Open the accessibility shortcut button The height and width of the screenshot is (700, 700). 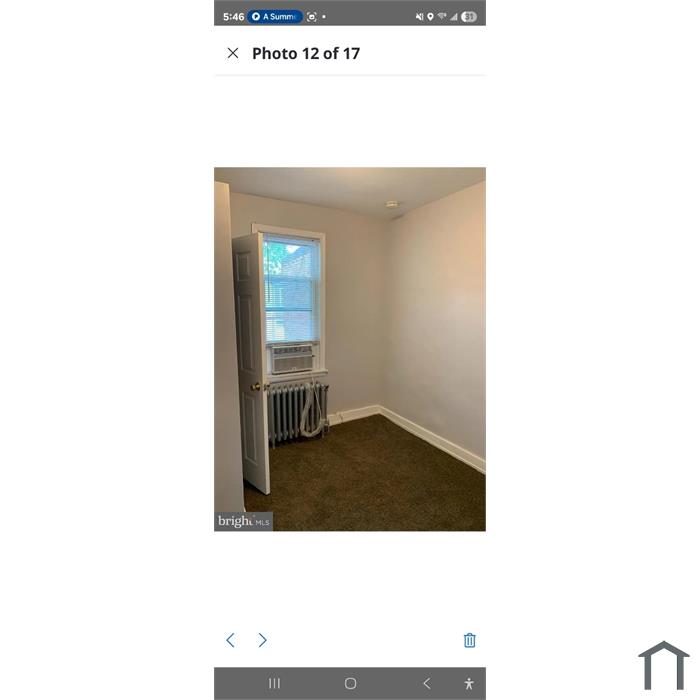click(x=468, y=683)
